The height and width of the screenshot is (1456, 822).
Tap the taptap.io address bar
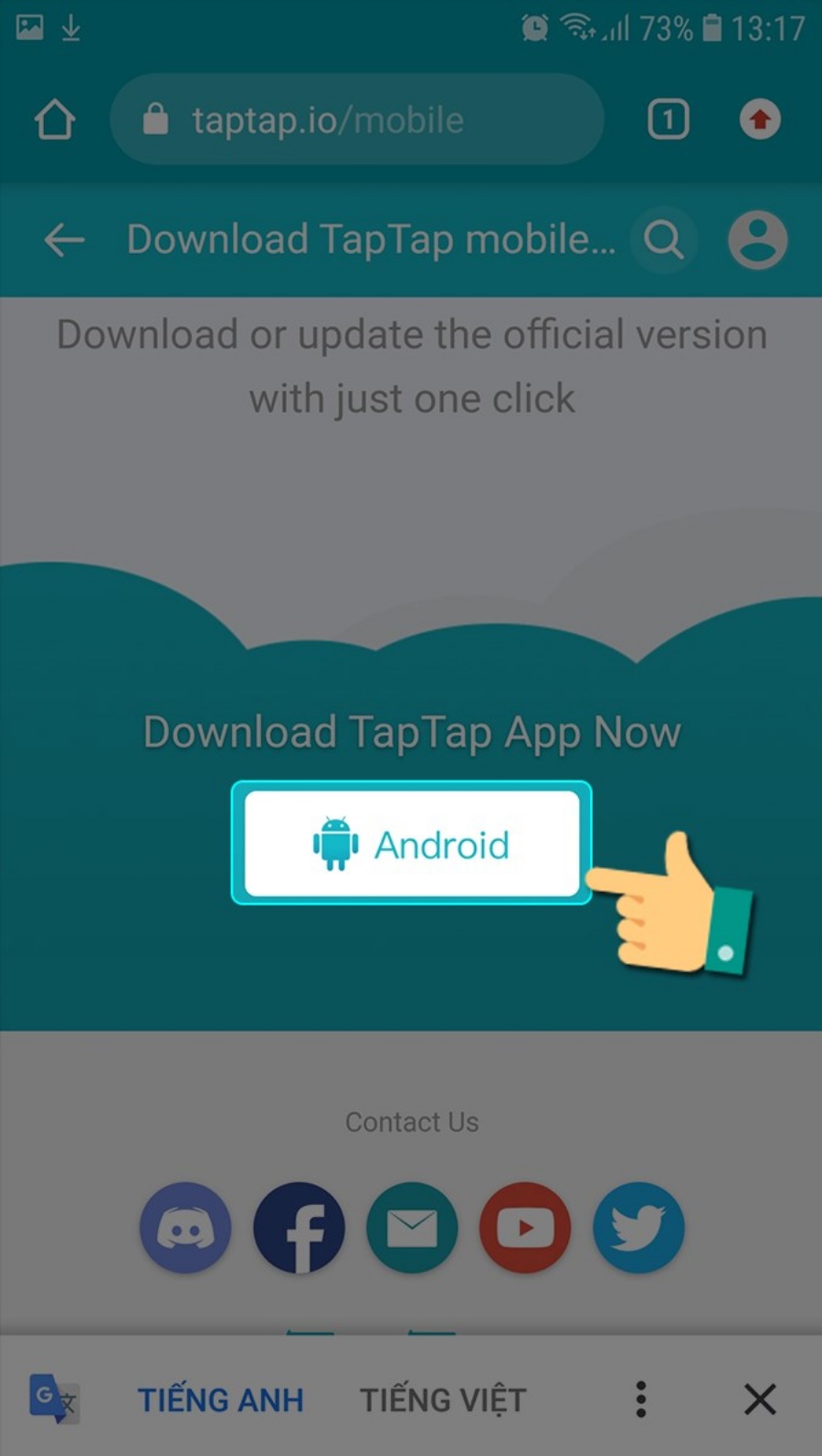click(x=356, y=120)
